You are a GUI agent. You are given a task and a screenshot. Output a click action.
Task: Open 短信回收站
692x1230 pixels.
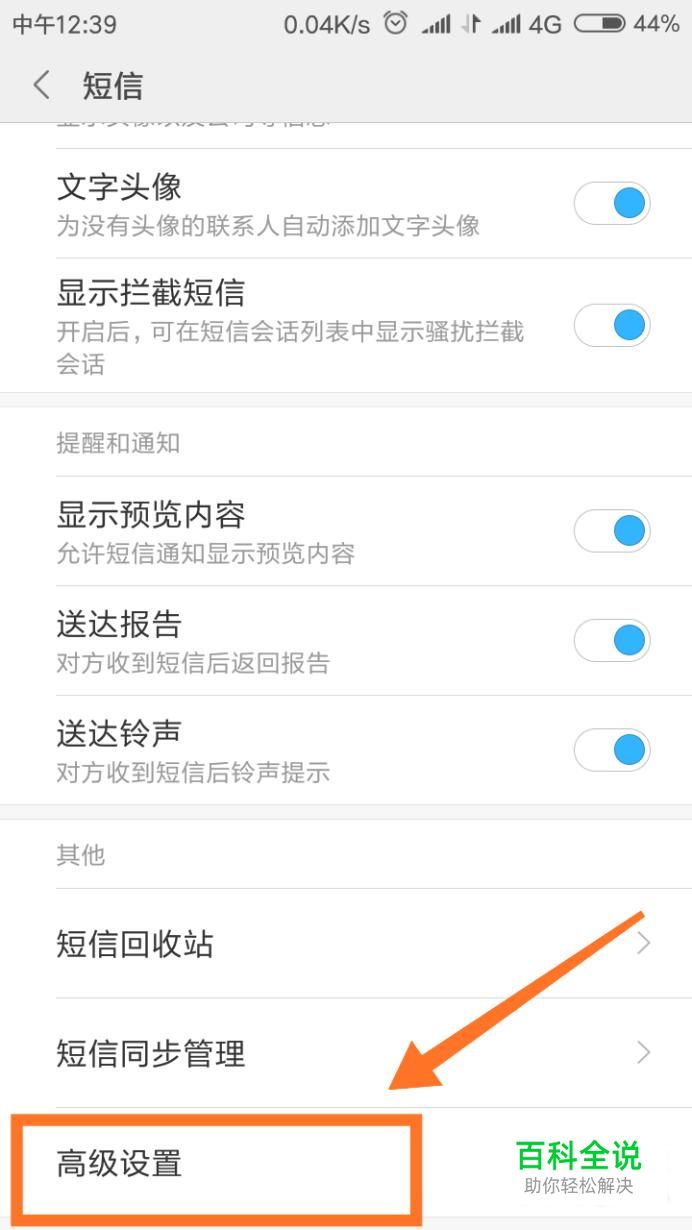pos(346,943)
